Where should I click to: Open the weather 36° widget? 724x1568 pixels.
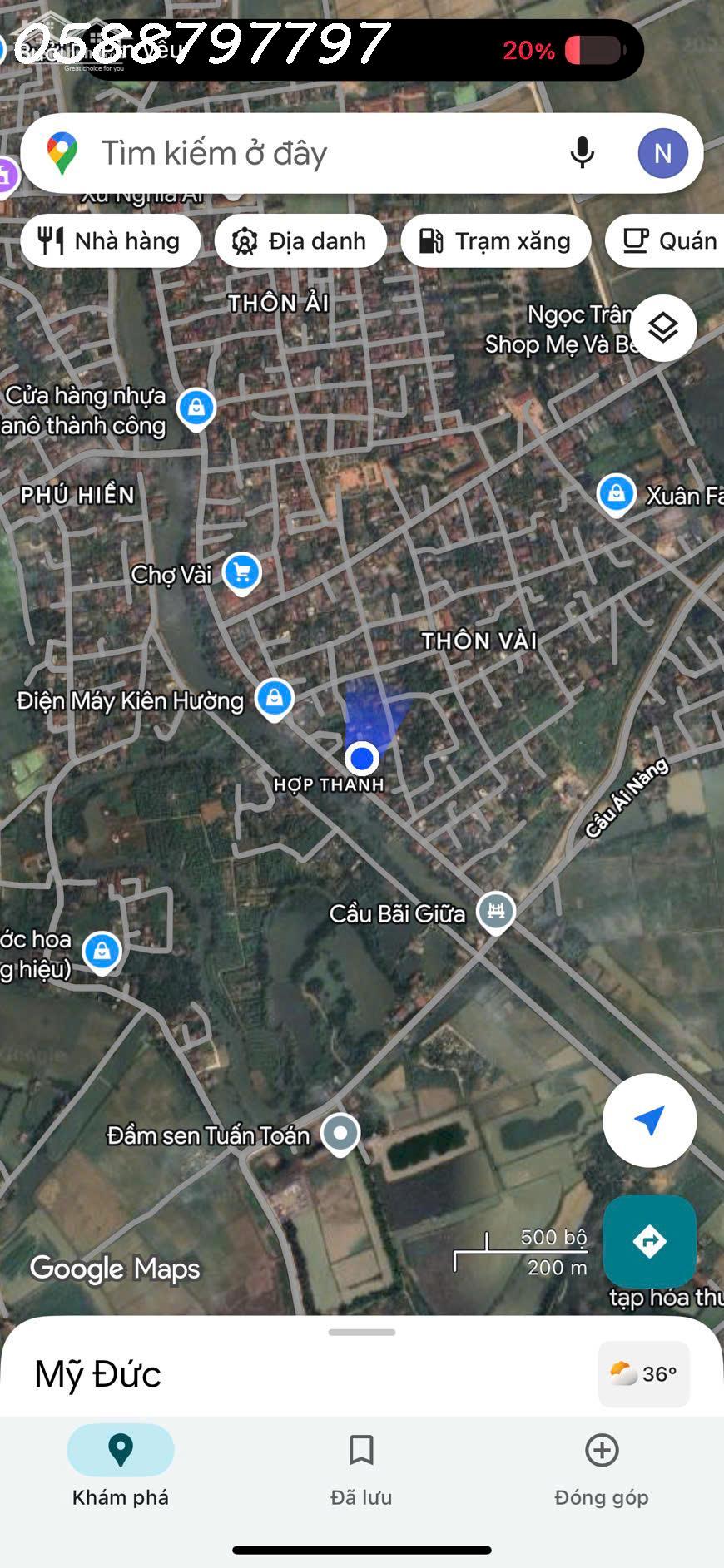coord(643,1373)
